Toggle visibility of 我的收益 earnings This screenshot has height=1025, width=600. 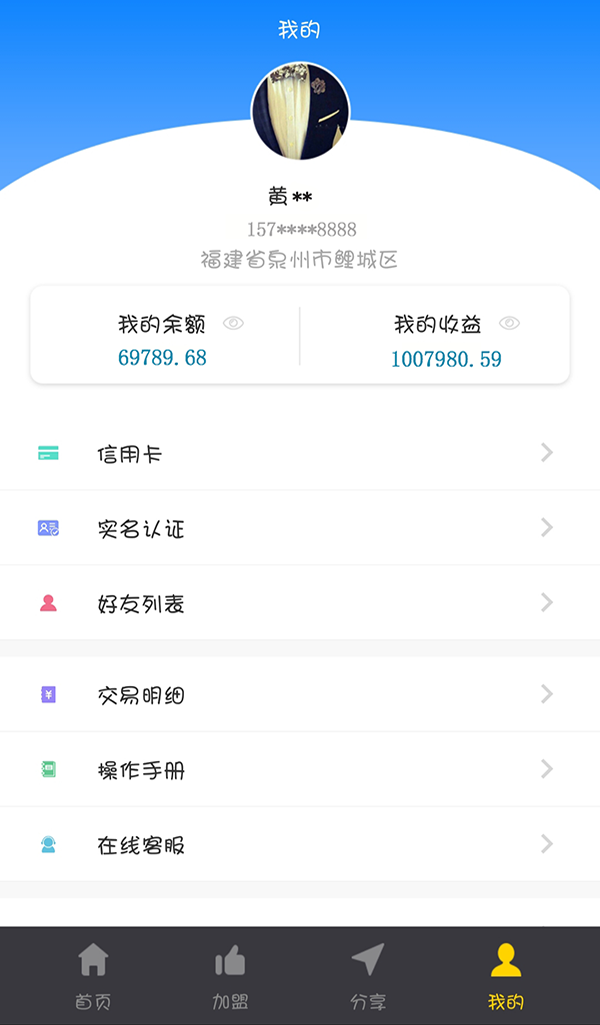tap(510, 323)
